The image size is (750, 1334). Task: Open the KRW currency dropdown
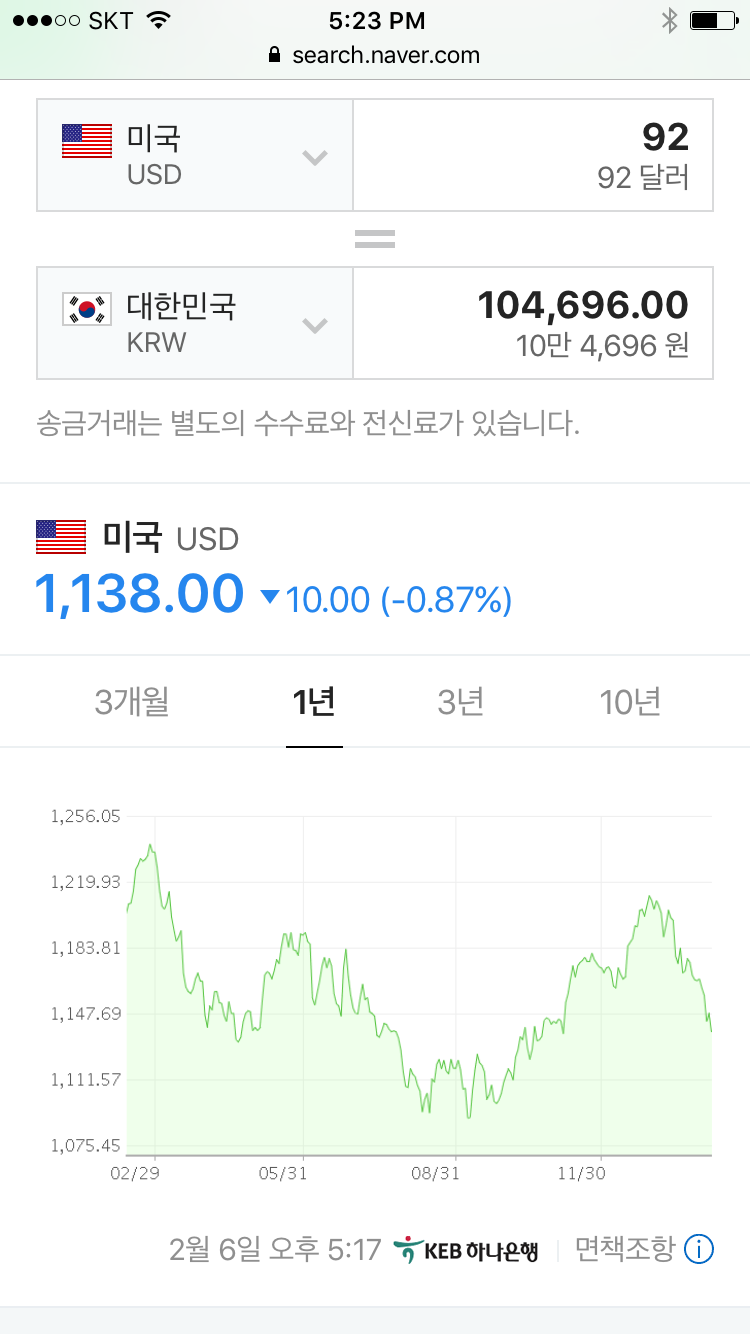pos(195,323)
